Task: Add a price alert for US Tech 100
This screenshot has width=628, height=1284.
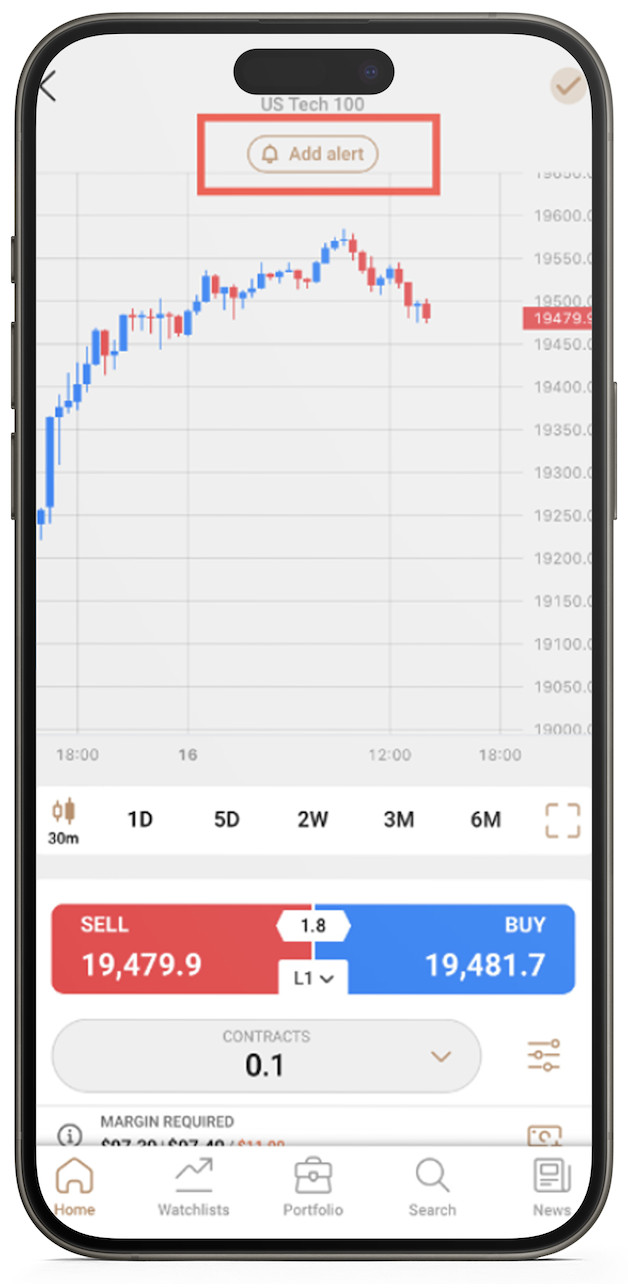Action: [x=313, y=154]
